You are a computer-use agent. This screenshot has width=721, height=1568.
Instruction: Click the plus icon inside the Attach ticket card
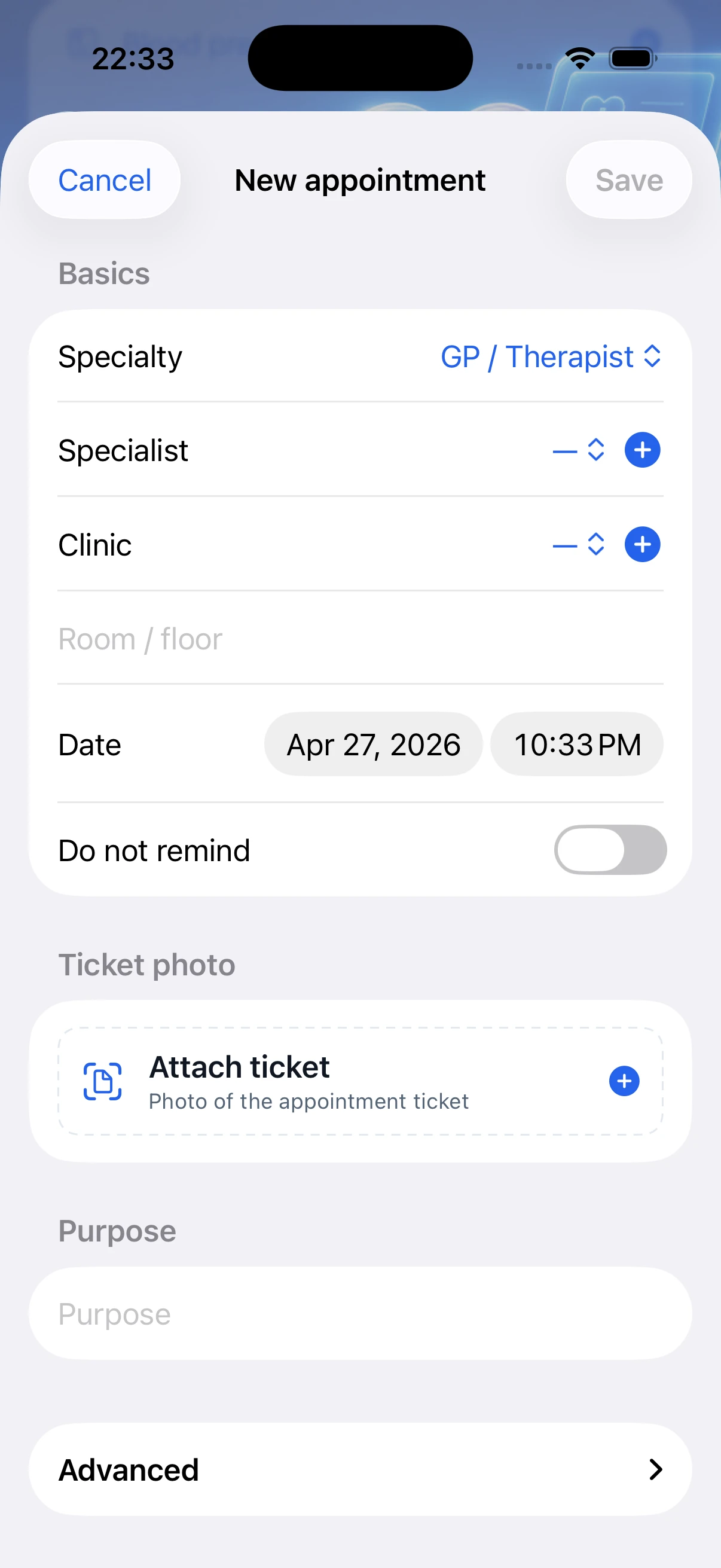point(623,1081)
